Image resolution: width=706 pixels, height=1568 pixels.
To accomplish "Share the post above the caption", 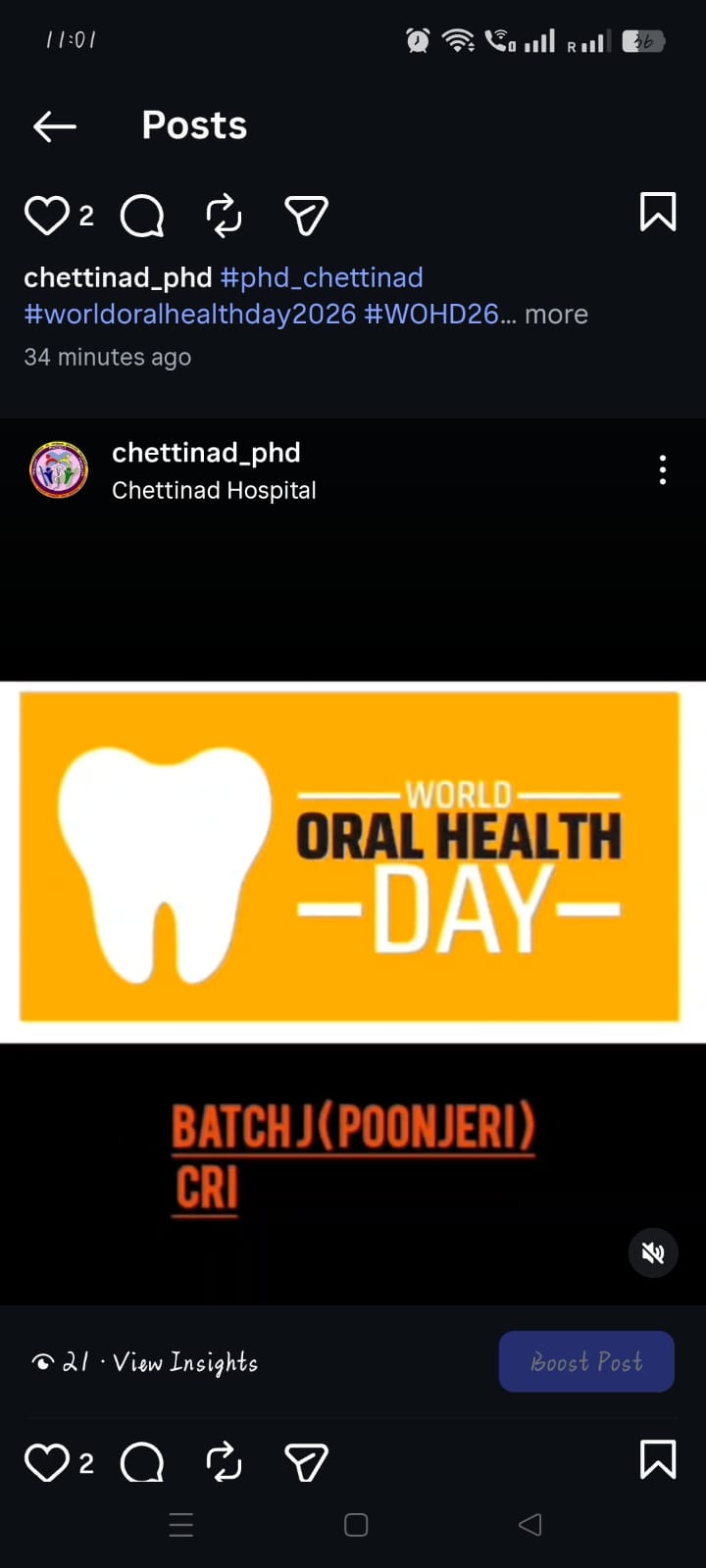I will pyautogui.click(x=305, y=216).
